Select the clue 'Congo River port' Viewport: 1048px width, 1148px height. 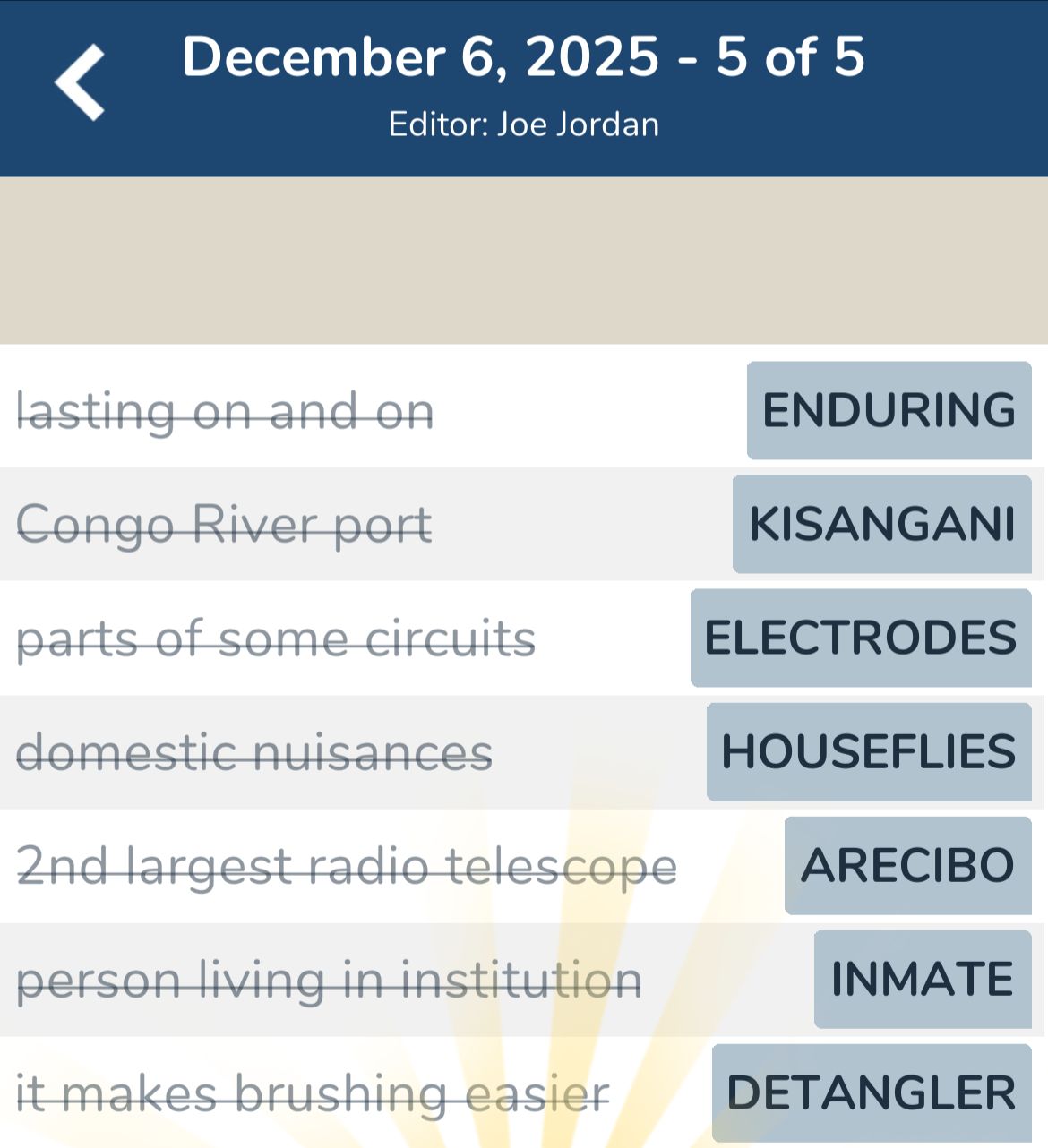point(224,524)
